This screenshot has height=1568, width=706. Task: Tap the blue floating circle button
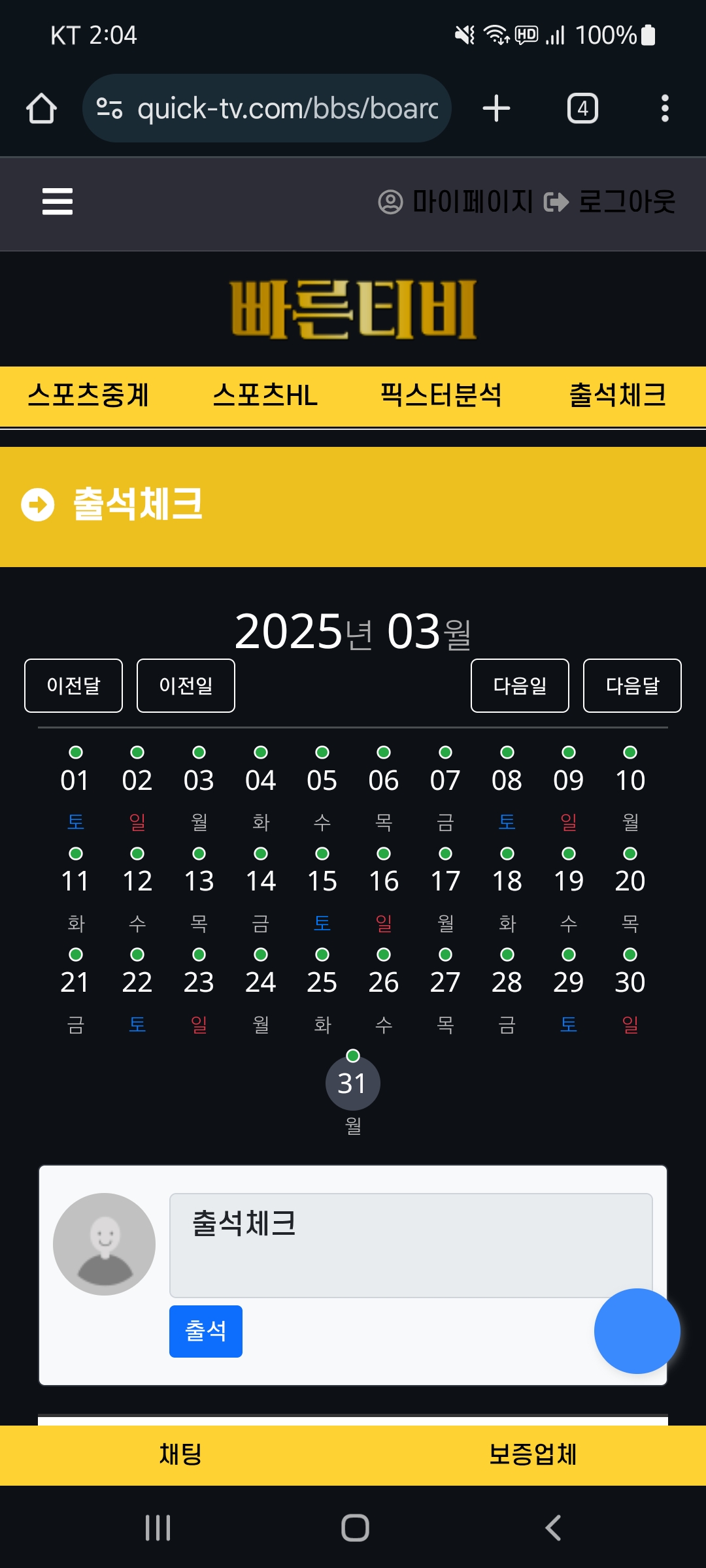tap(637, 1331)
